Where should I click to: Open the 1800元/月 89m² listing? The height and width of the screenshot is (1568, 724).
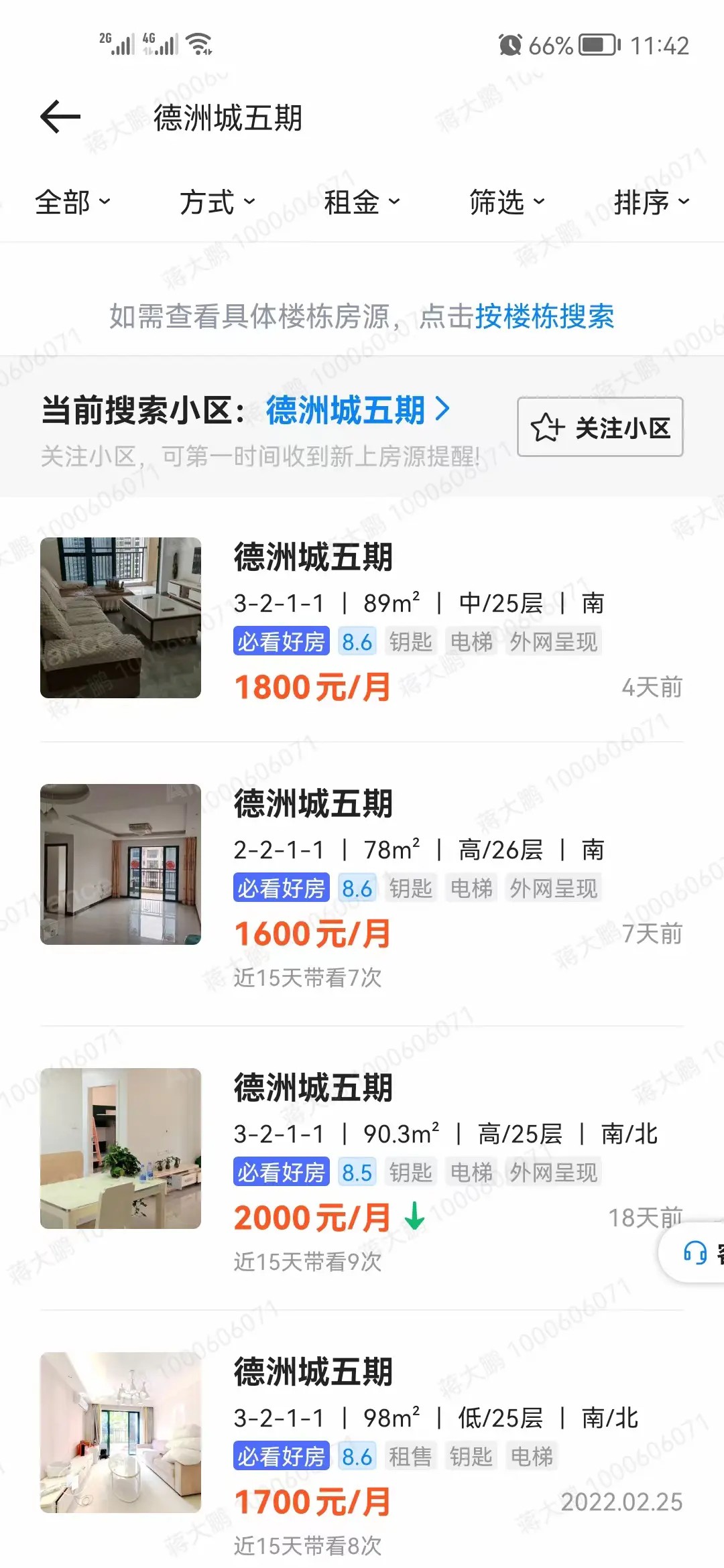click(x=362, y=618)
